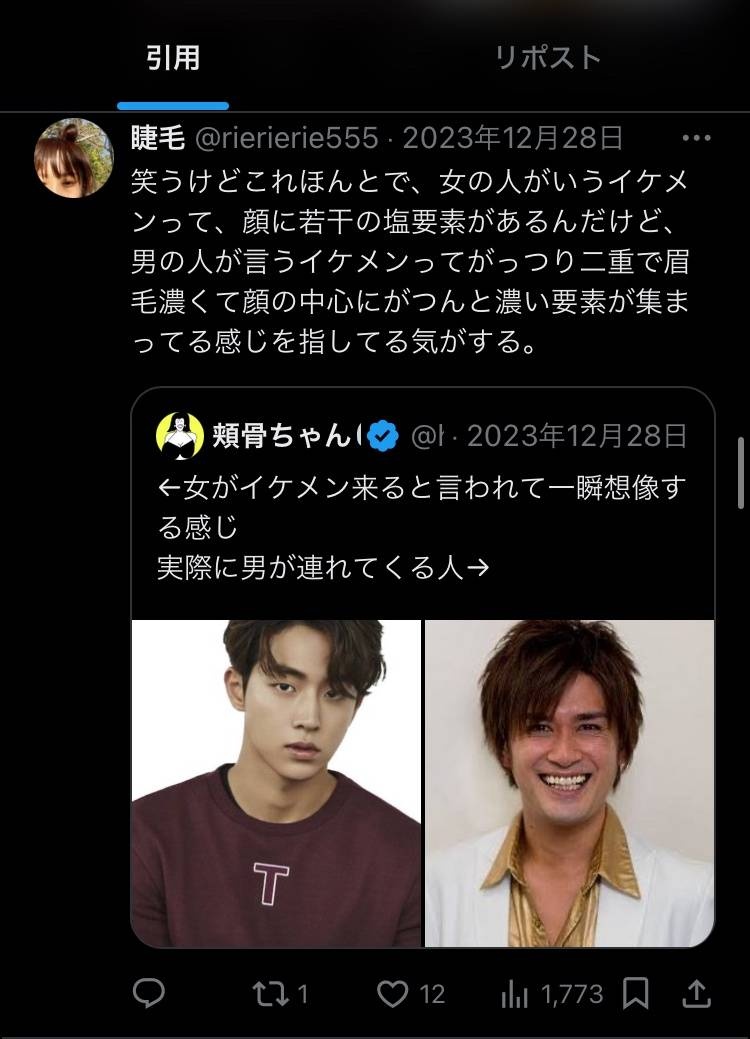Open 睫毛's profile avatar

tap(73, 157)
